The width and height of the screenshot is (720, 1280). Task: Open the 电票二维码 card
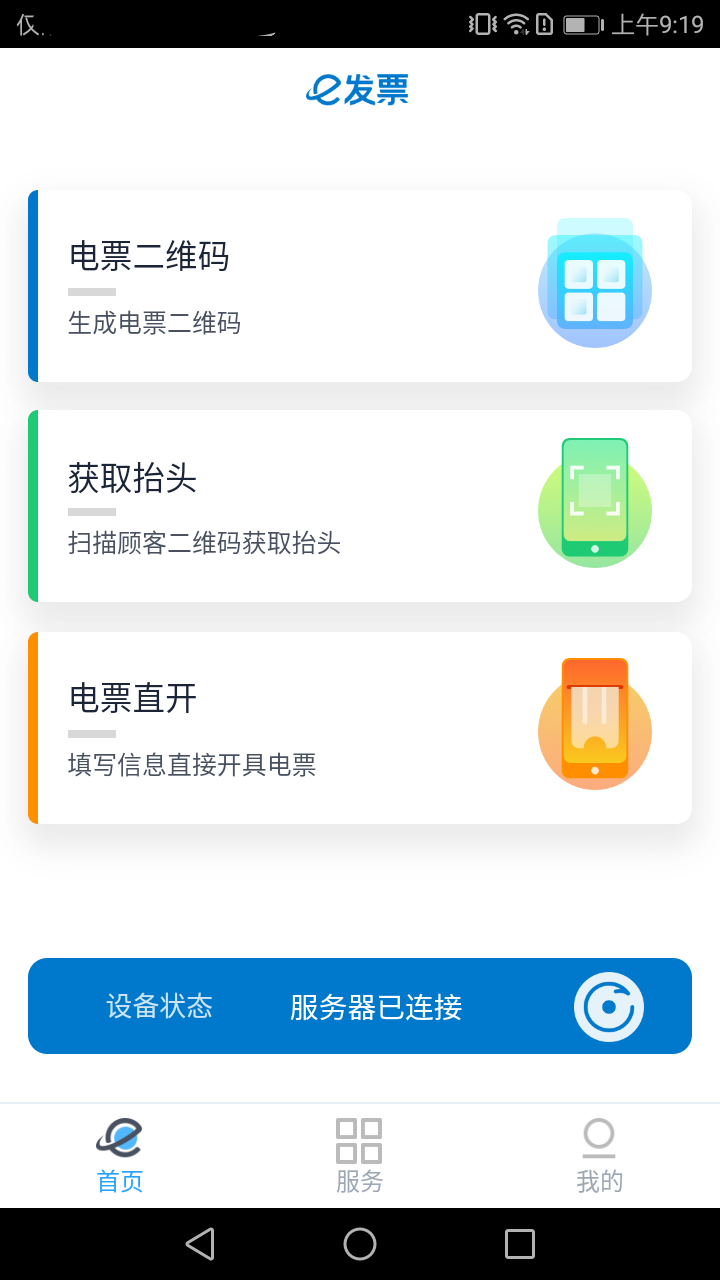(x=360, y=286)
